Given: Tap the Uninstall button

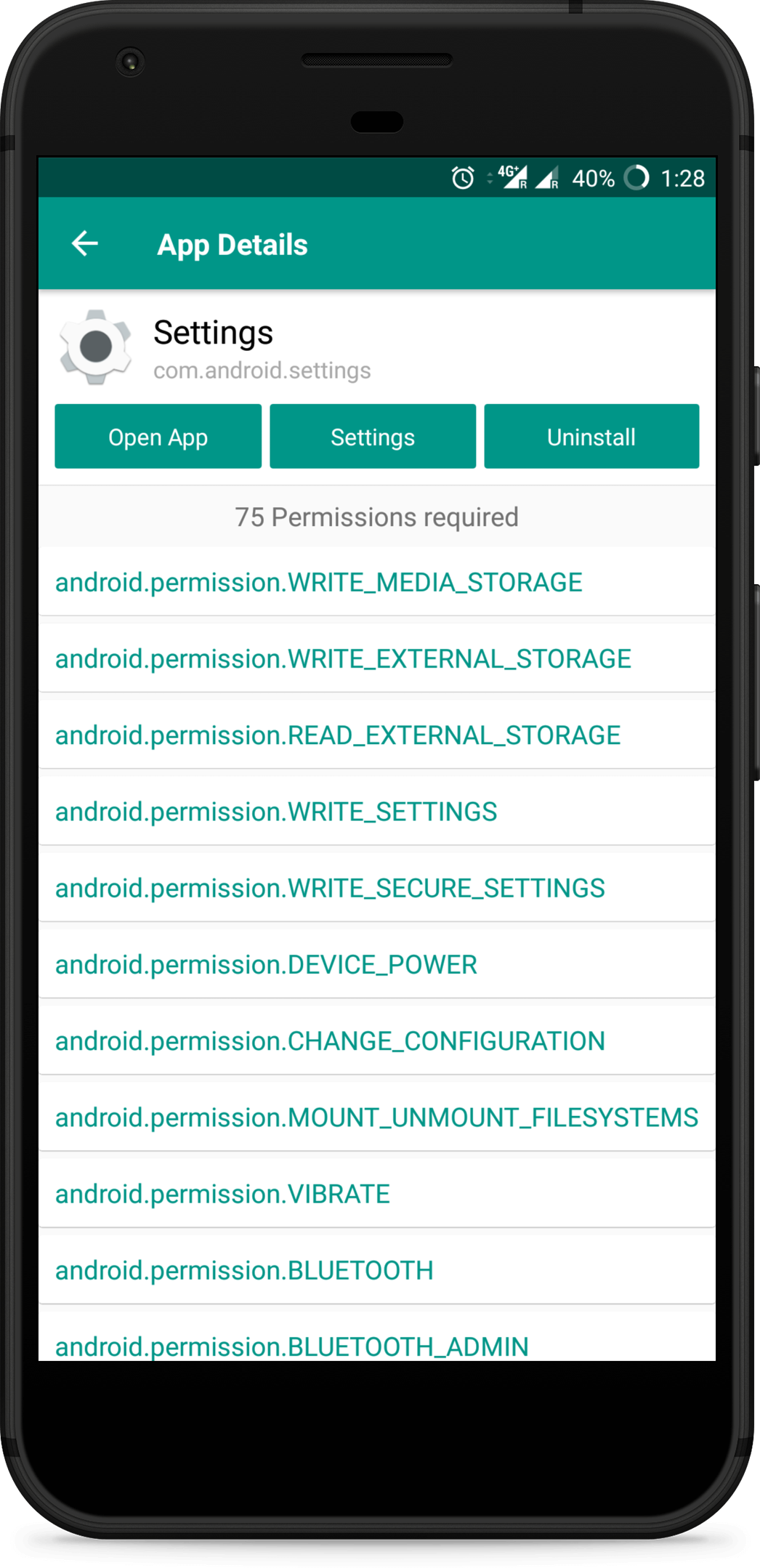Looking at the screenshot, I should pos(591,437).
